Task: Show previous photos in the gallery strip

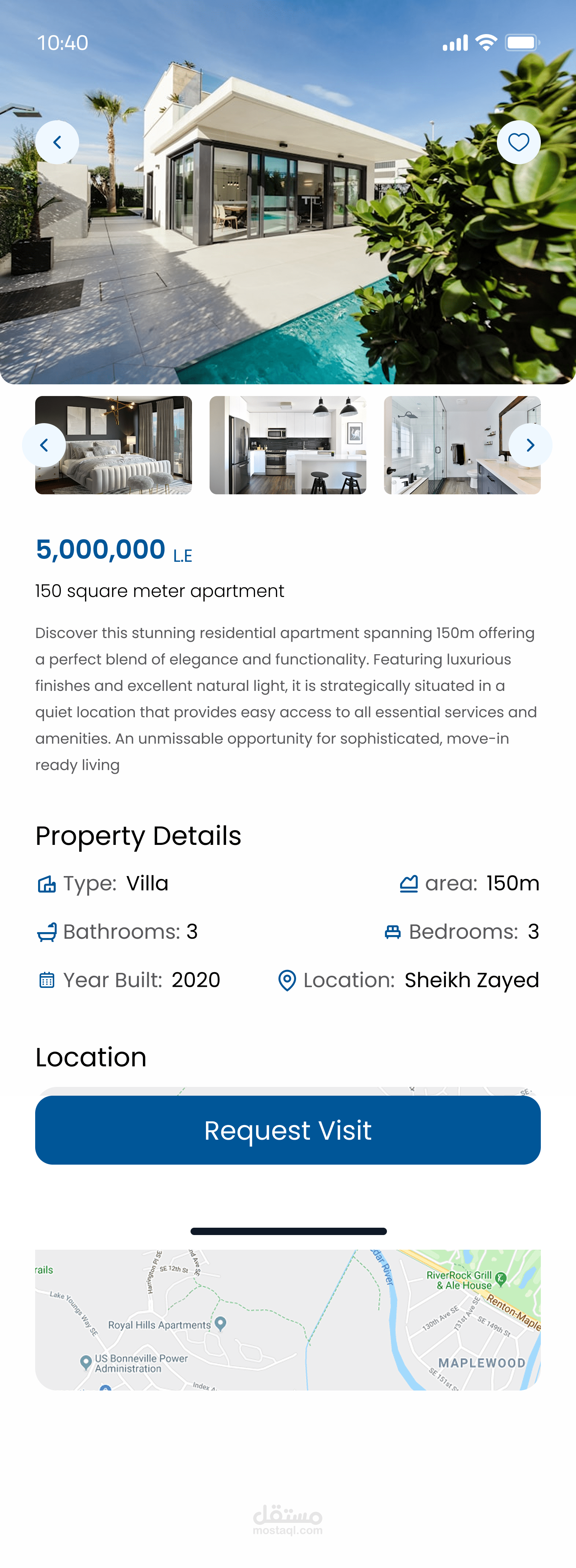Action: (44, 445)
